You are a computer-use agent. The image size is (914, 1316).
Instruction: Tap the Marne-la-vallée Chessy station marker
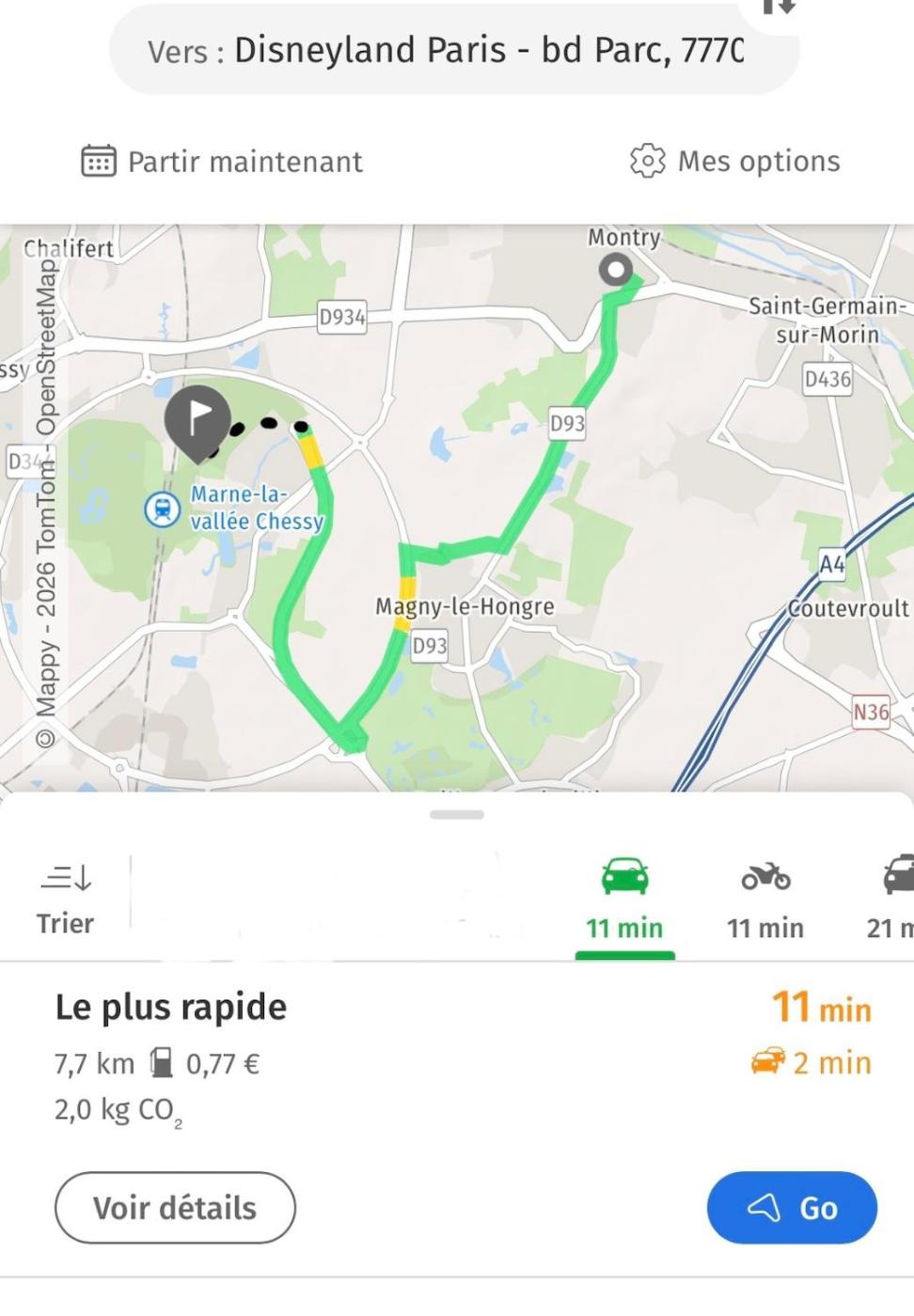point(163,509)
